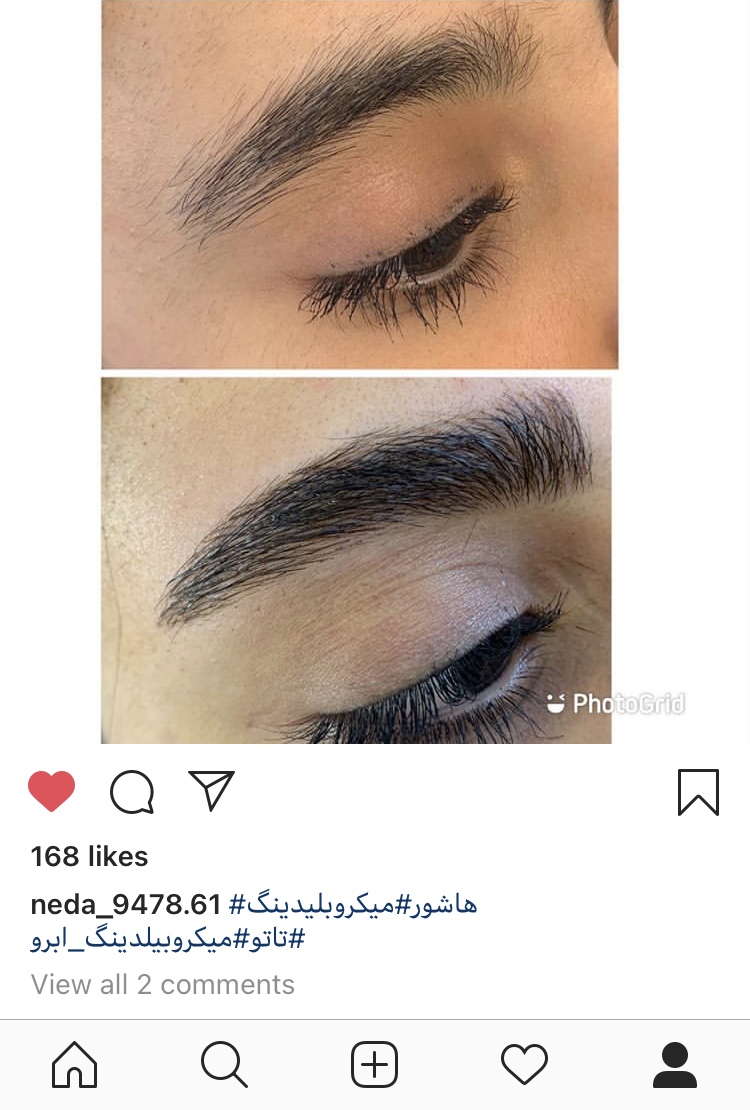Open the Activity heart tab

coord(525,1065)
